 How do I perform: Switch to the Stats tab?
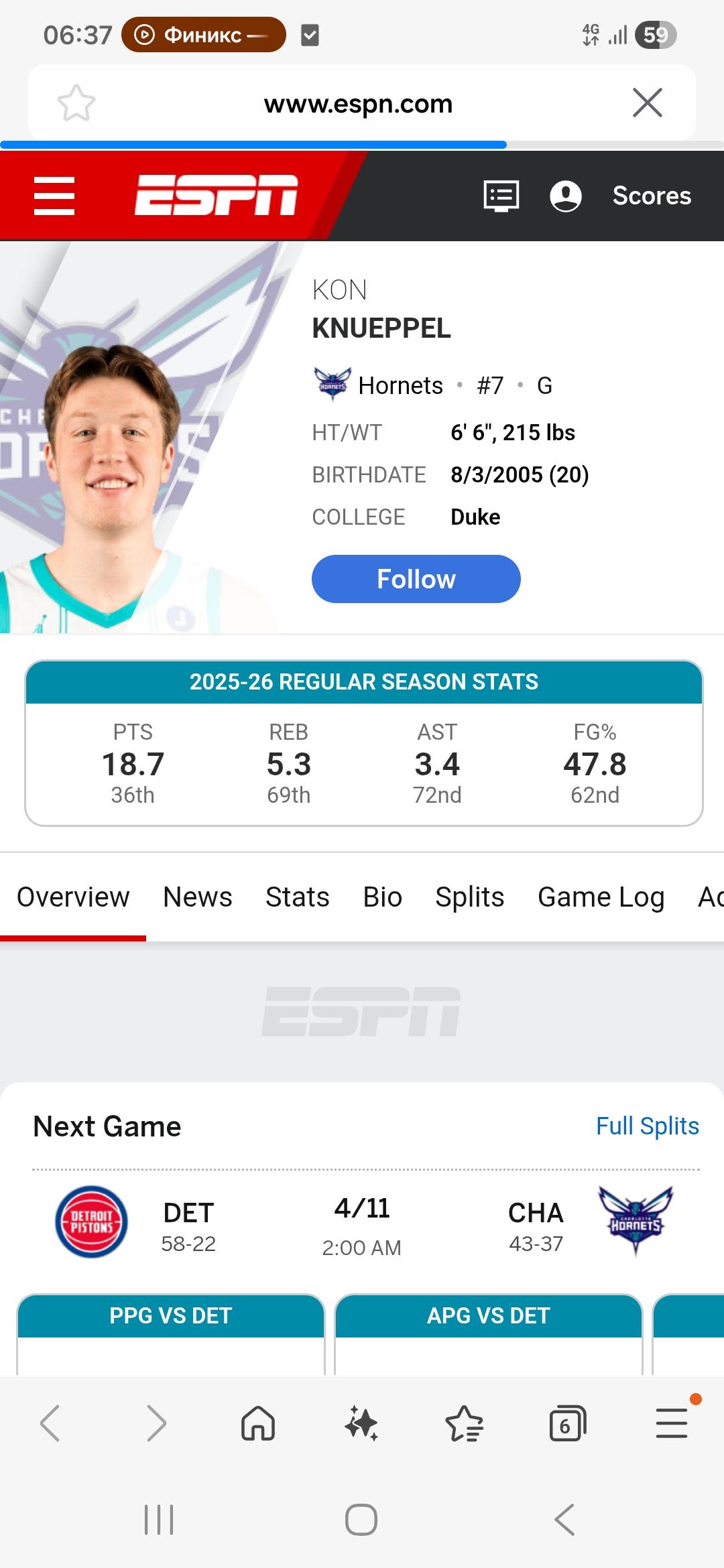(x=298, y=897)
